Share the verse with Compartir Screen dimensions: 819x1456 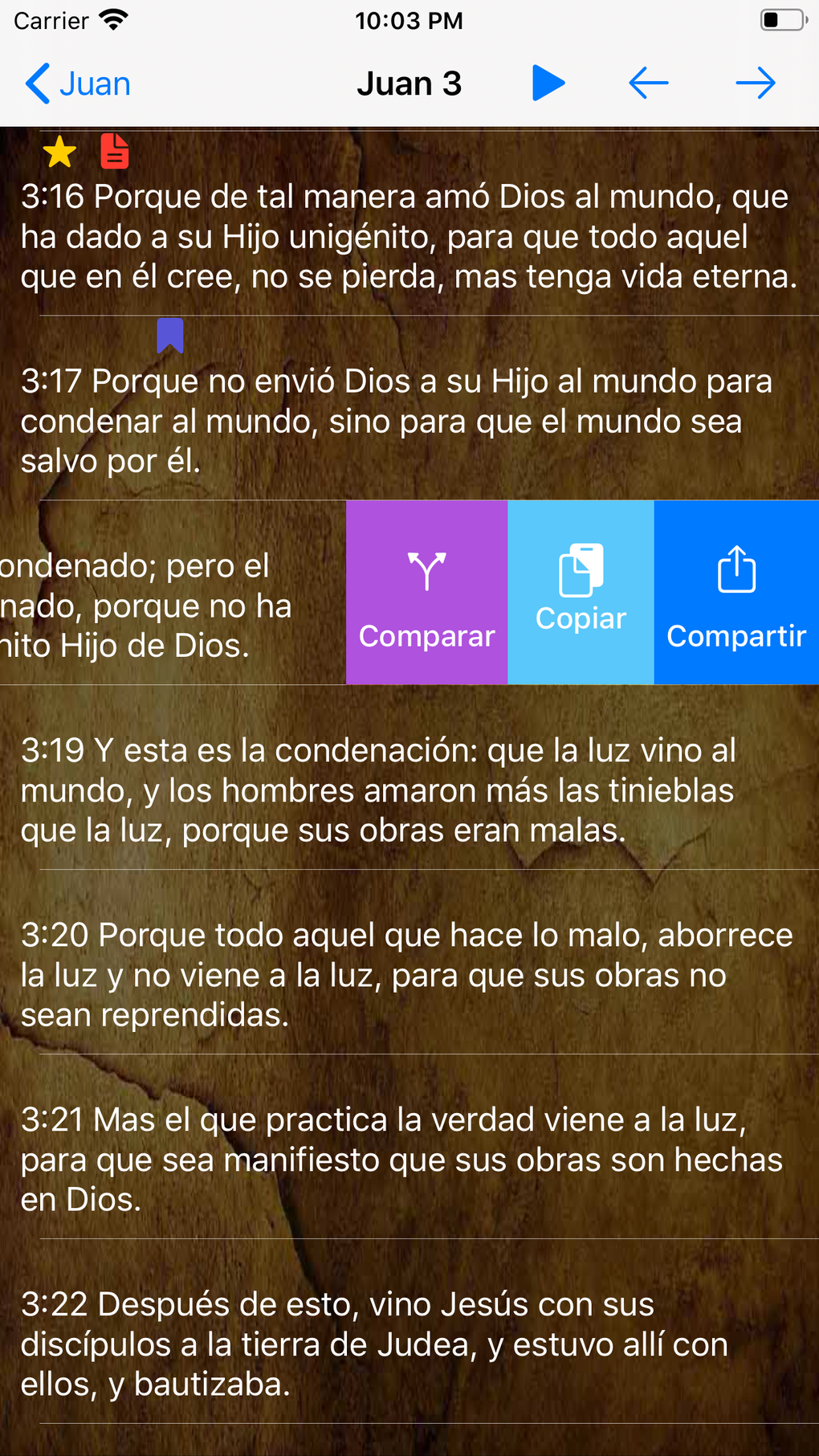point(736,593)
